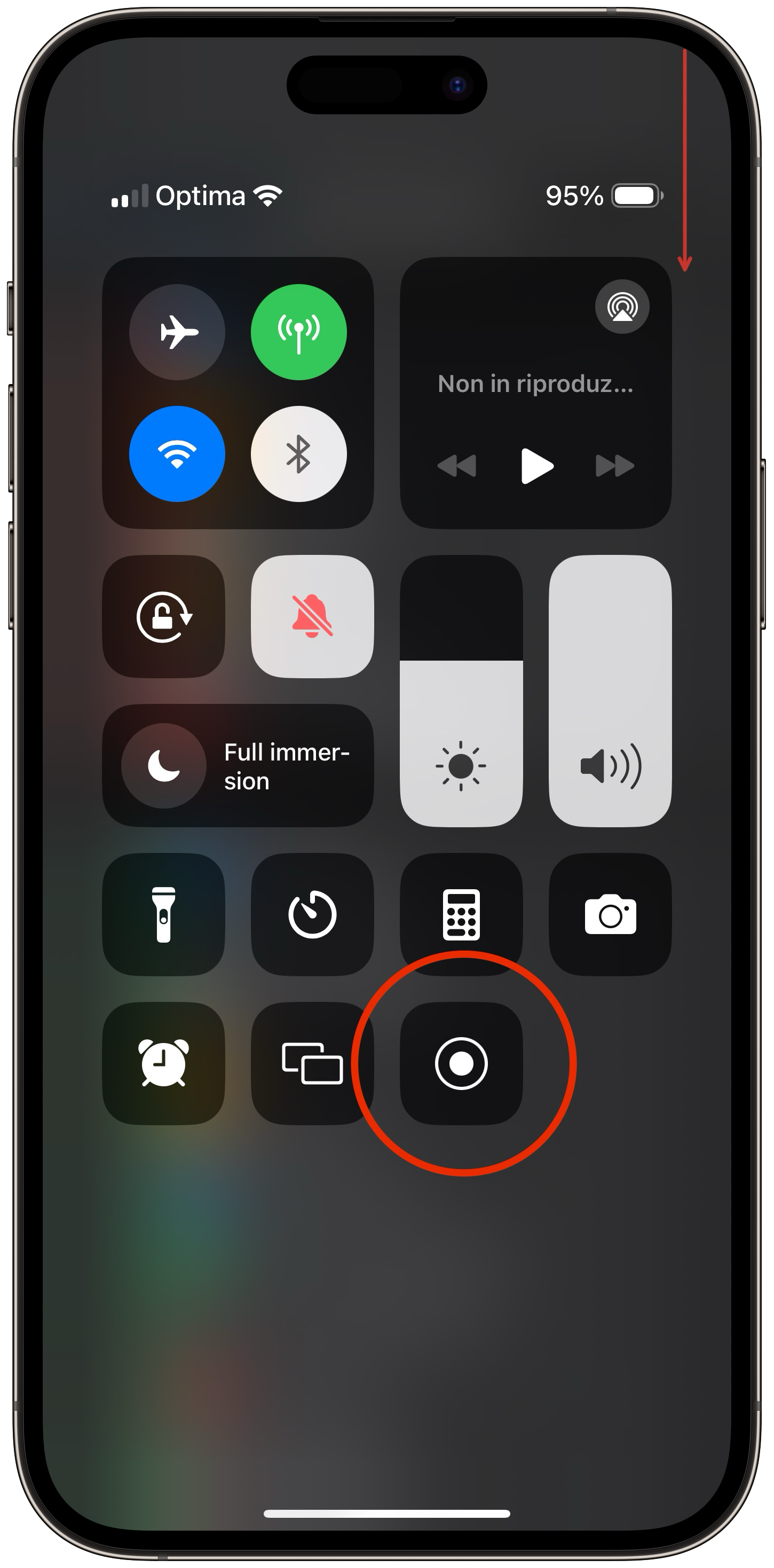Adjust the brightness slider
Image resolution: width=774 pixels, height=1568 pixels.
click(461, 691)
